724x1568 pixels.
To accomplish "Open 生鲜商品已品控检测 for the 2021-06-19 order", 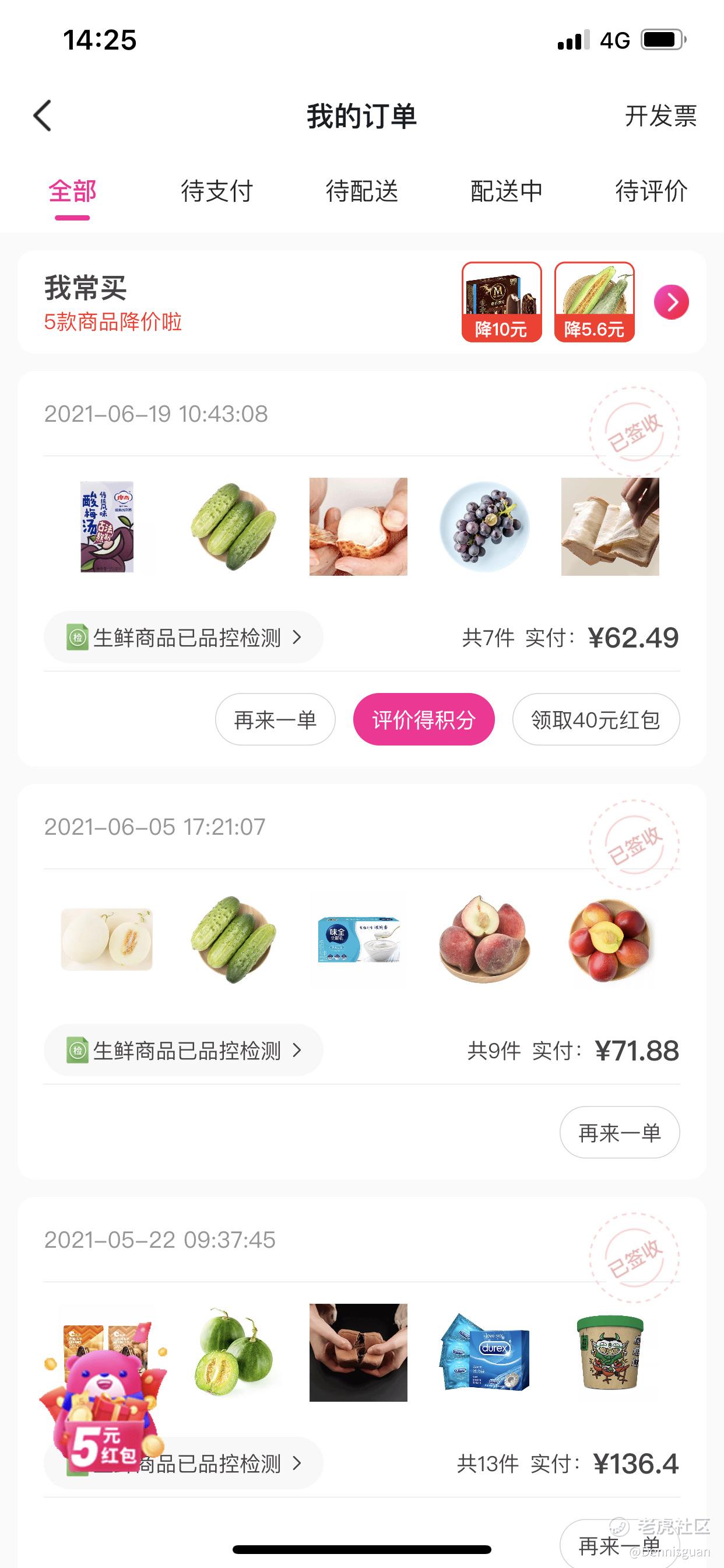I will pyautogui.click(x=183, y=638).
